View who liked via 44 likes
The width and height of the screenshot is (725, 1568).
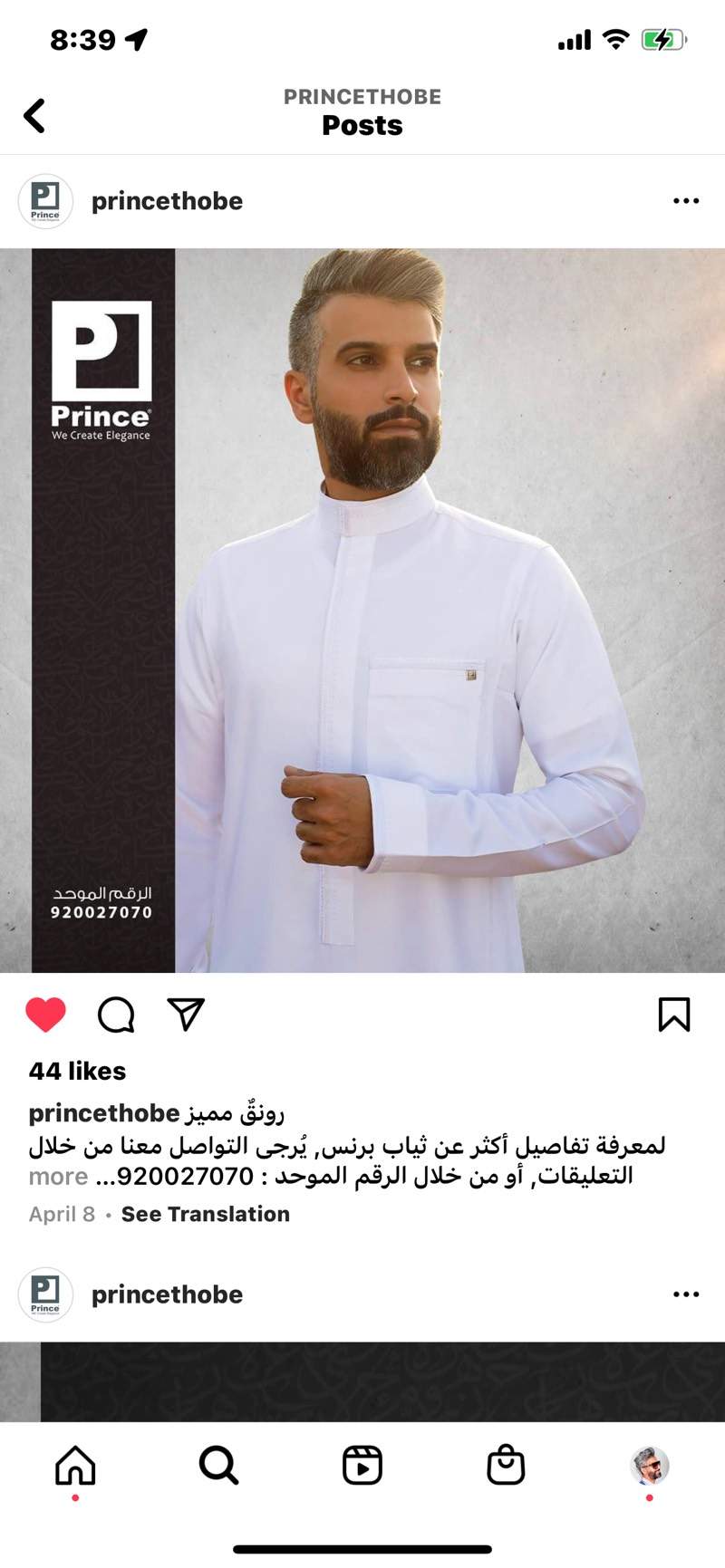(77, 1071)
